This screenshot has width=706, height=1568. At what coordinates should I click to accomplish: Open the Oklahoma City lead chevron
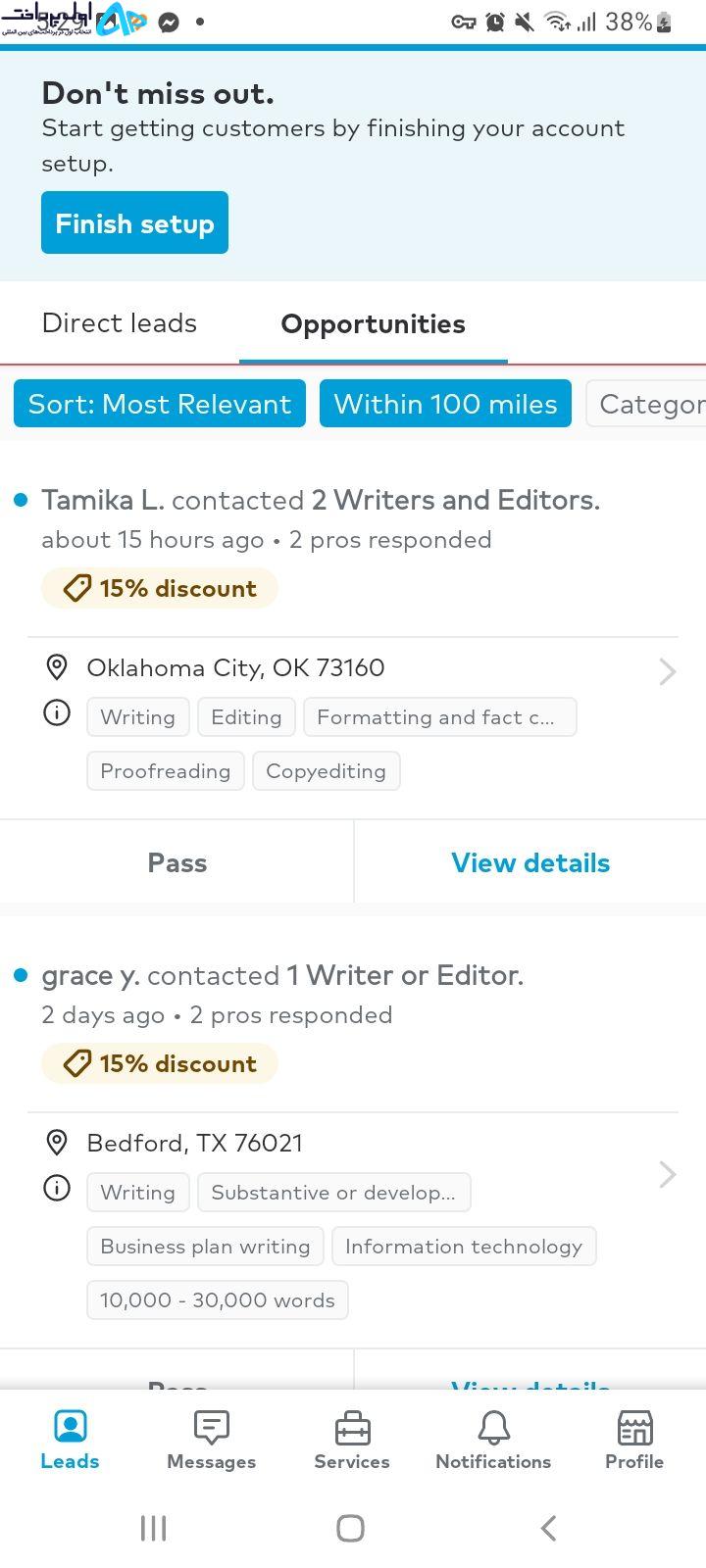click(x=668, y=671)
